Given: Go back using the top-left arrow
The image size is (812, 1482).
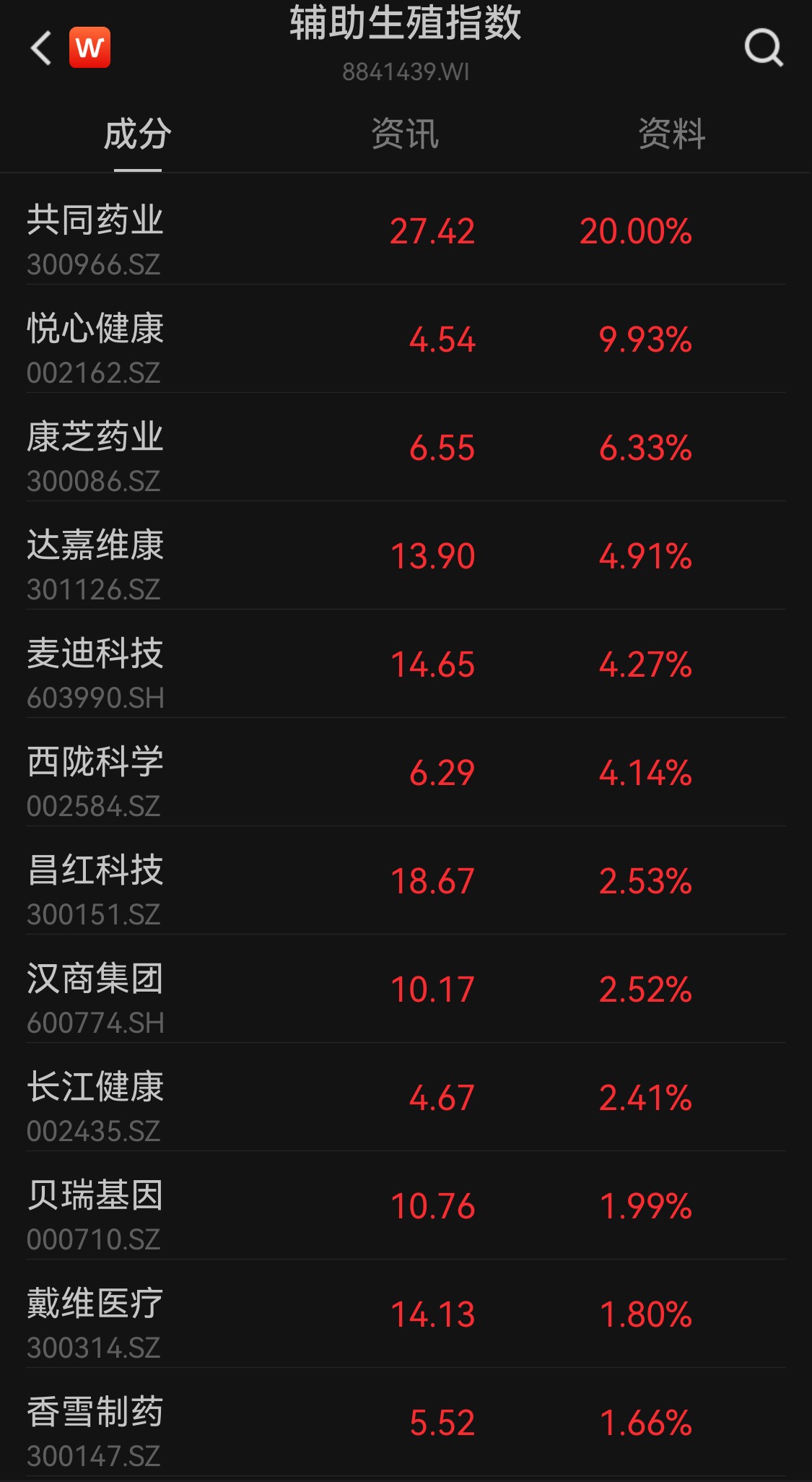Looking at the screenshot, I should [x=41, y=48].
